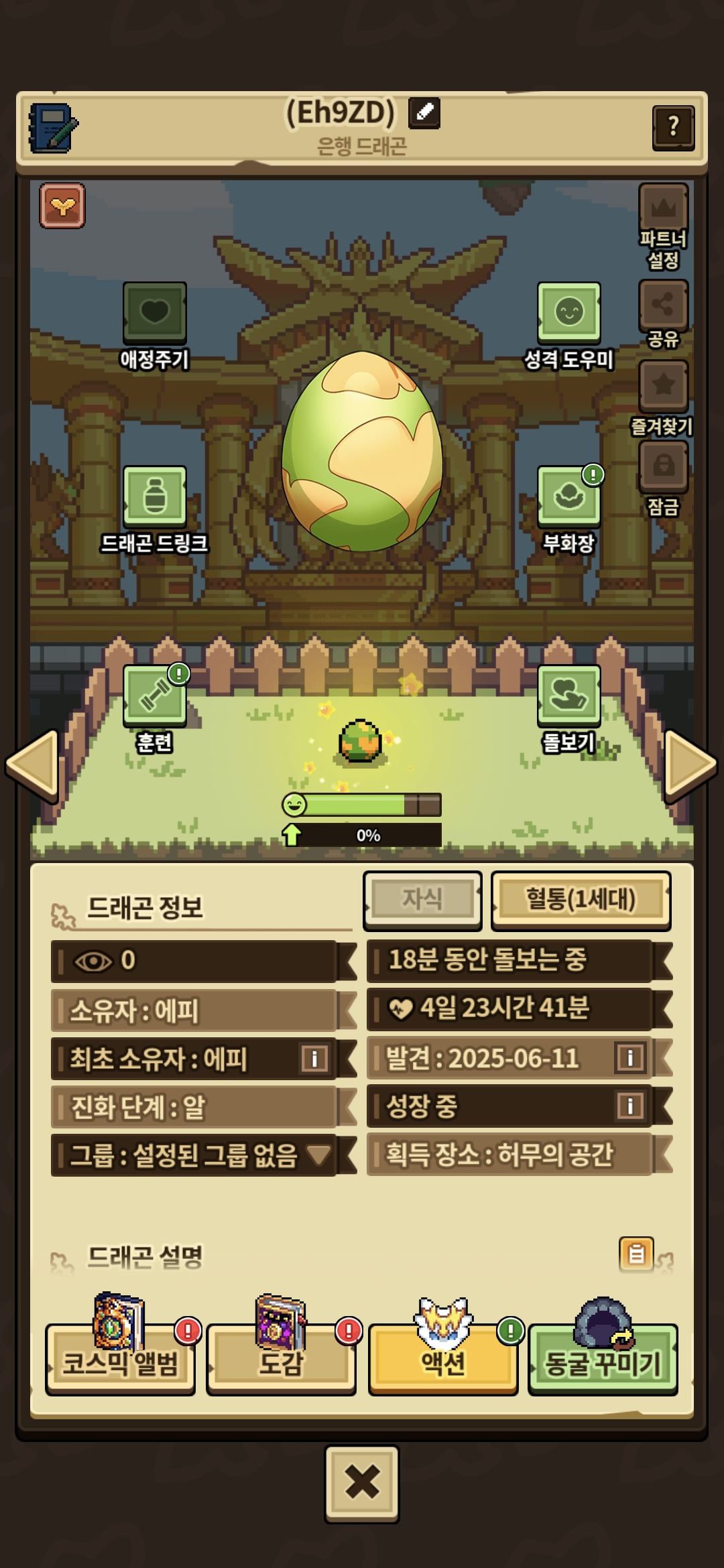The height and width of the screenshot is (1568, 724).
Task: Open the notebook memo icon
Action: coord(52,127)
